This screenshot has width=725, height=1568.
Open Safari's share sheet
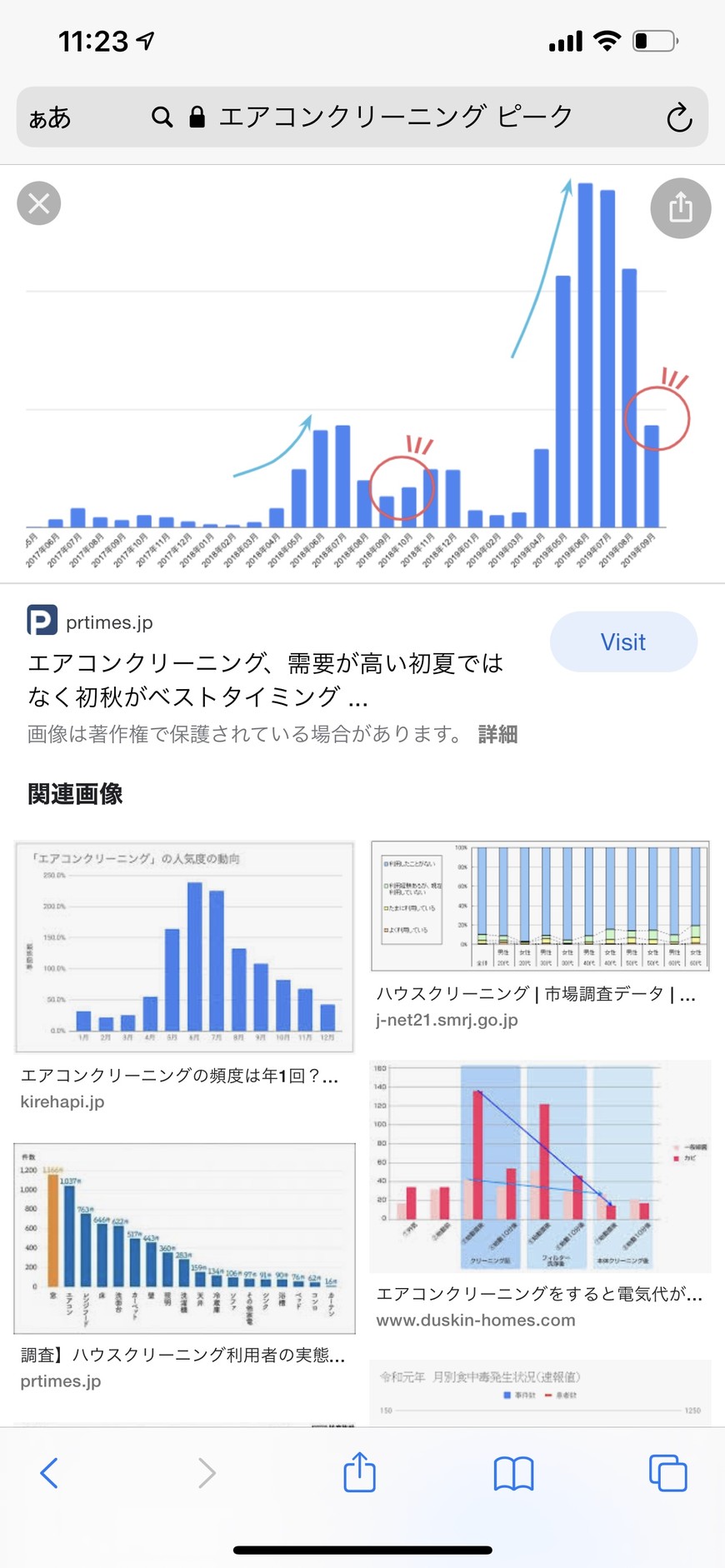pyautogui.click(x=360, y=1471)
